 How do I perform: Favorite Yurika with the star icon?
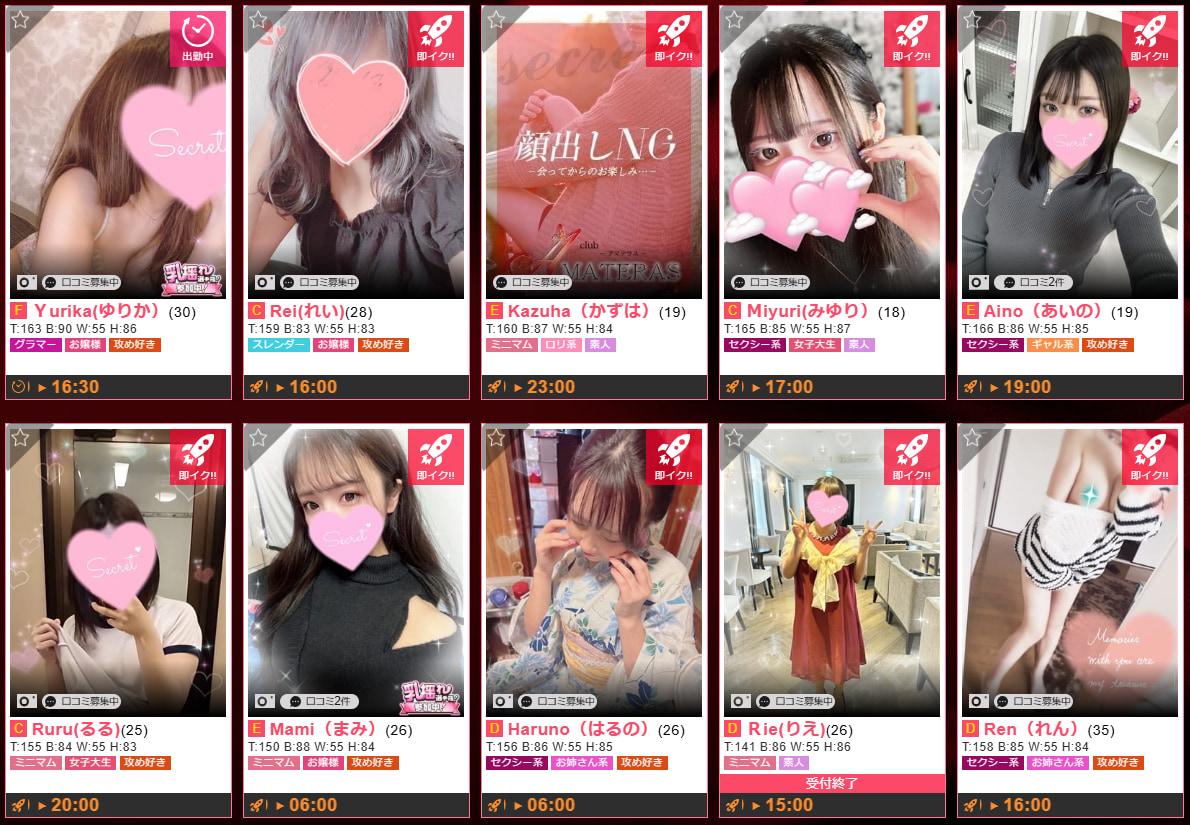(x=20, y=20)
